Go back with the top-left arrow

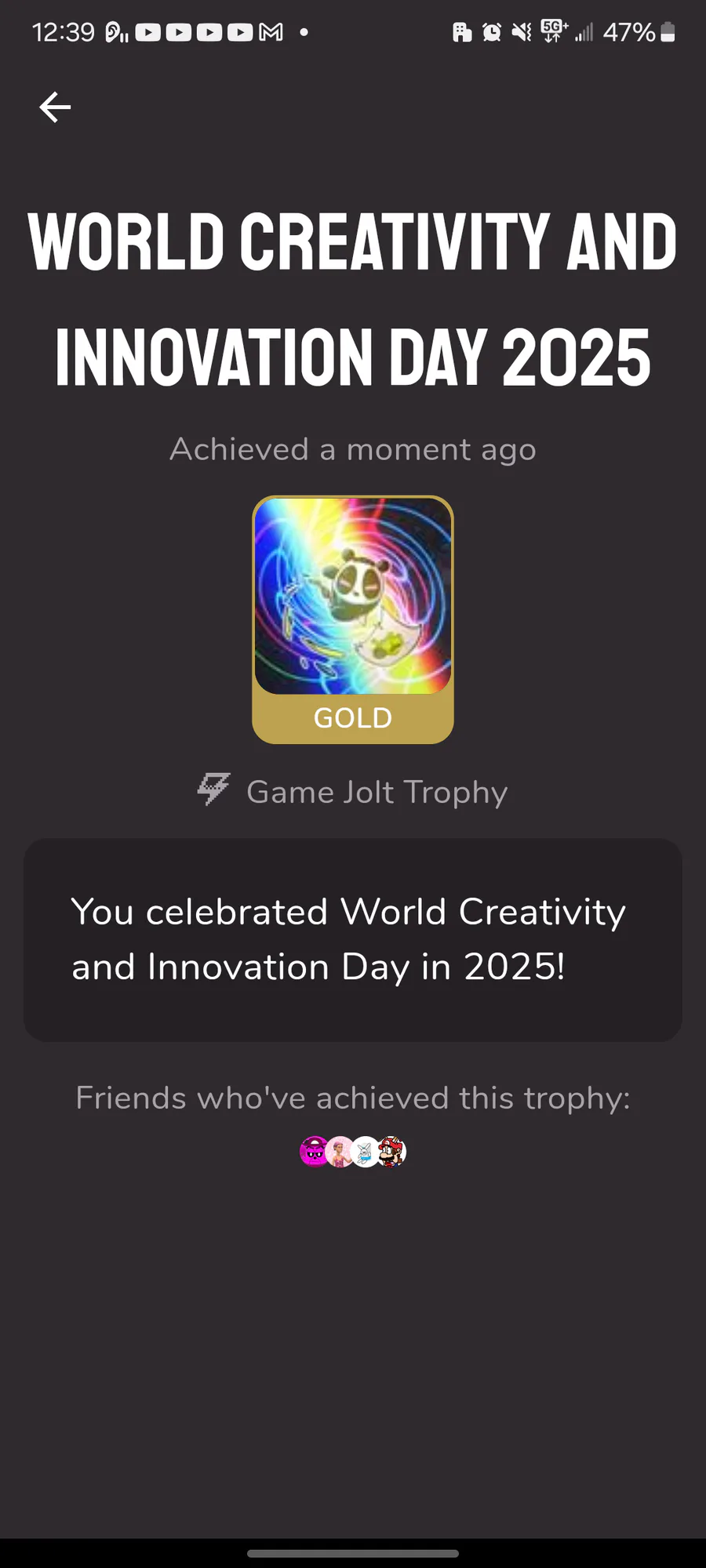point(55,107)
